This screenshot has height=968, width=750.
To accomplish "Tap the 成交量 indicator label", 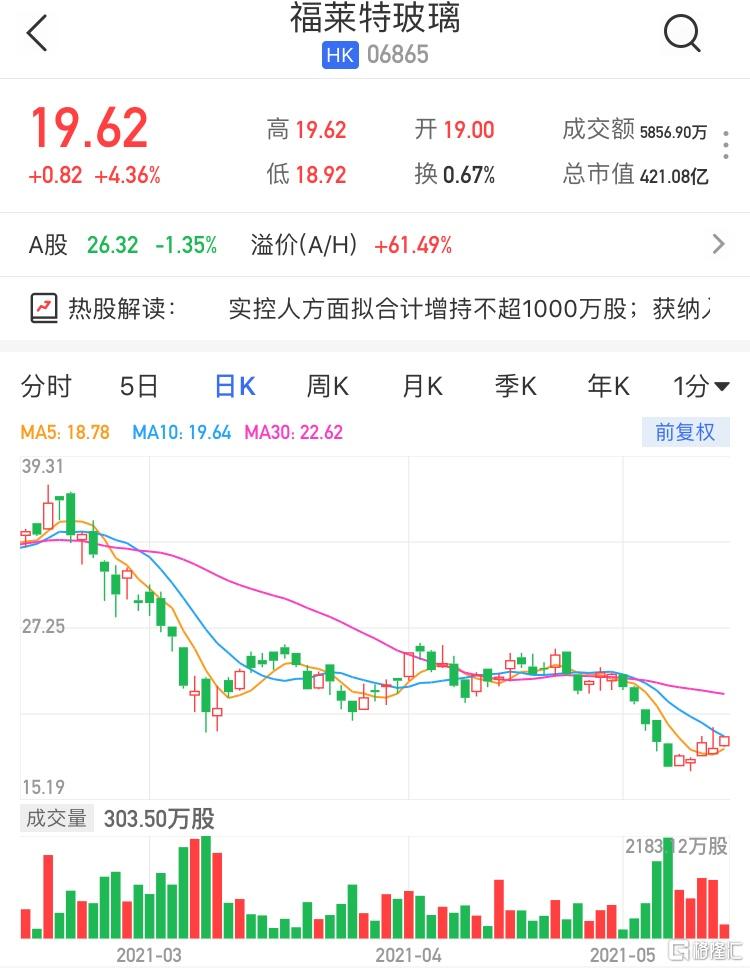I will pos(56,819).
